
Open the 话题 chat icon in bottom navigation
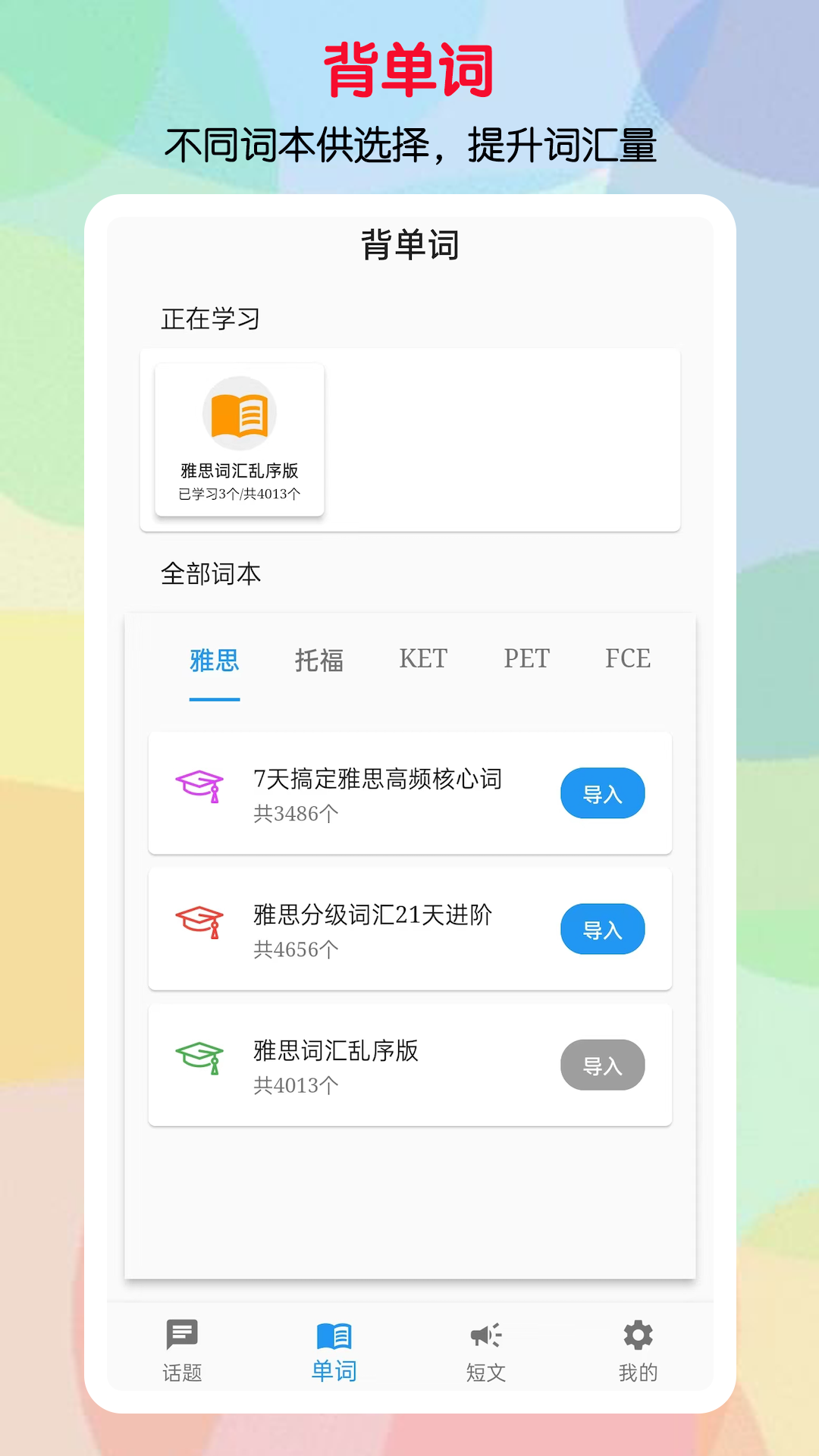coord(182,1336)
